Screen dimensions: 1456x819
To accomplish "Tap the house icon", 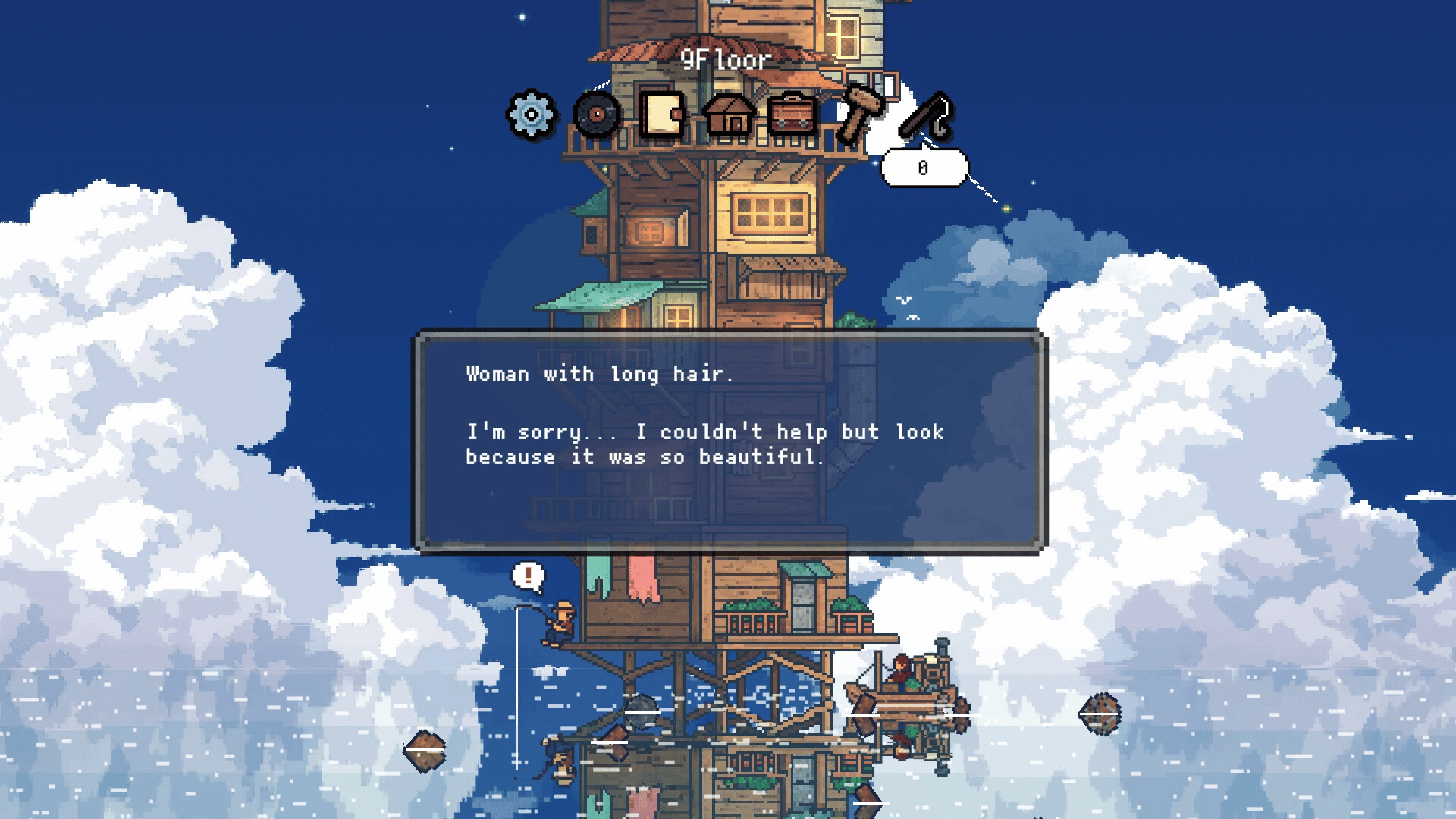I will tap(728, 115).
